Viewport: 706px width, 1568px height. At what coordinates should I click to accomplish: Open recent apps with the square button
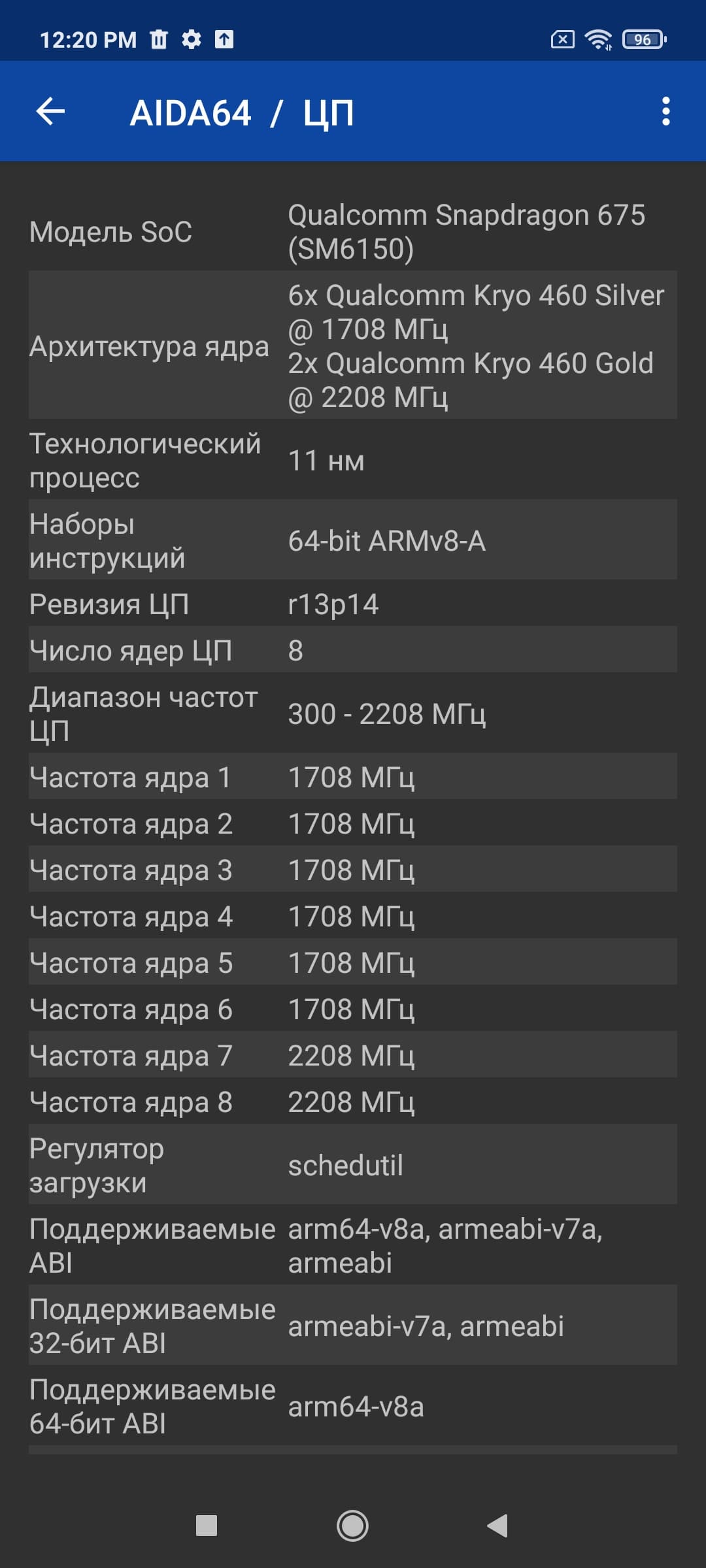pos(207,1526)
